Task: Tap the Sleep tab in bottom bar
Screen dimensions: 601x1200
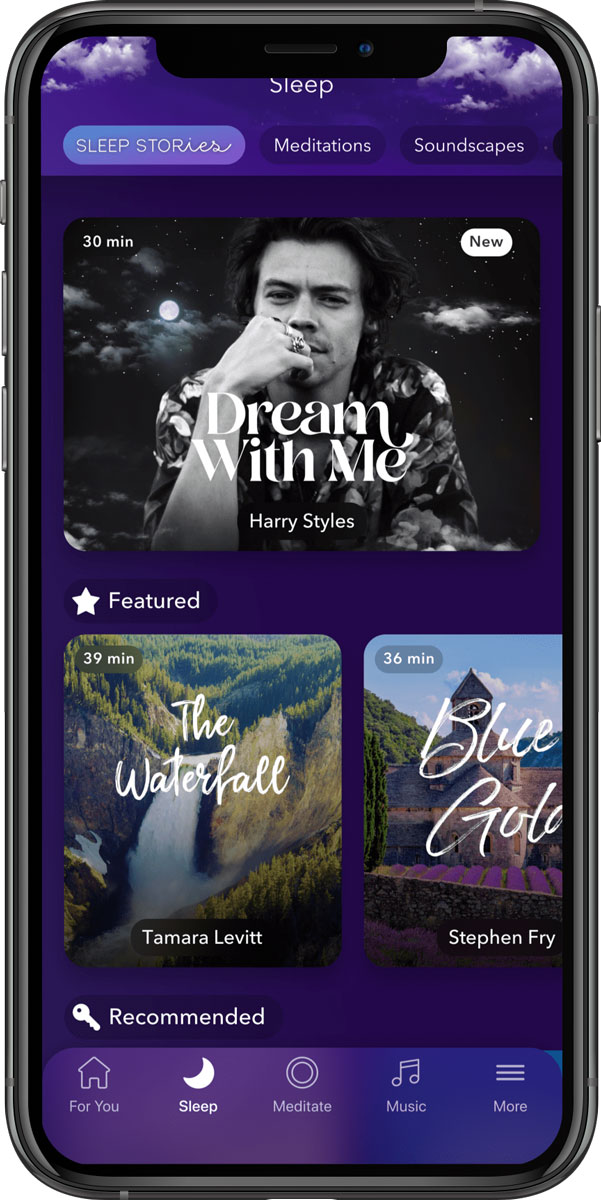Action: pyautogui.click(x=198, y=1085)
